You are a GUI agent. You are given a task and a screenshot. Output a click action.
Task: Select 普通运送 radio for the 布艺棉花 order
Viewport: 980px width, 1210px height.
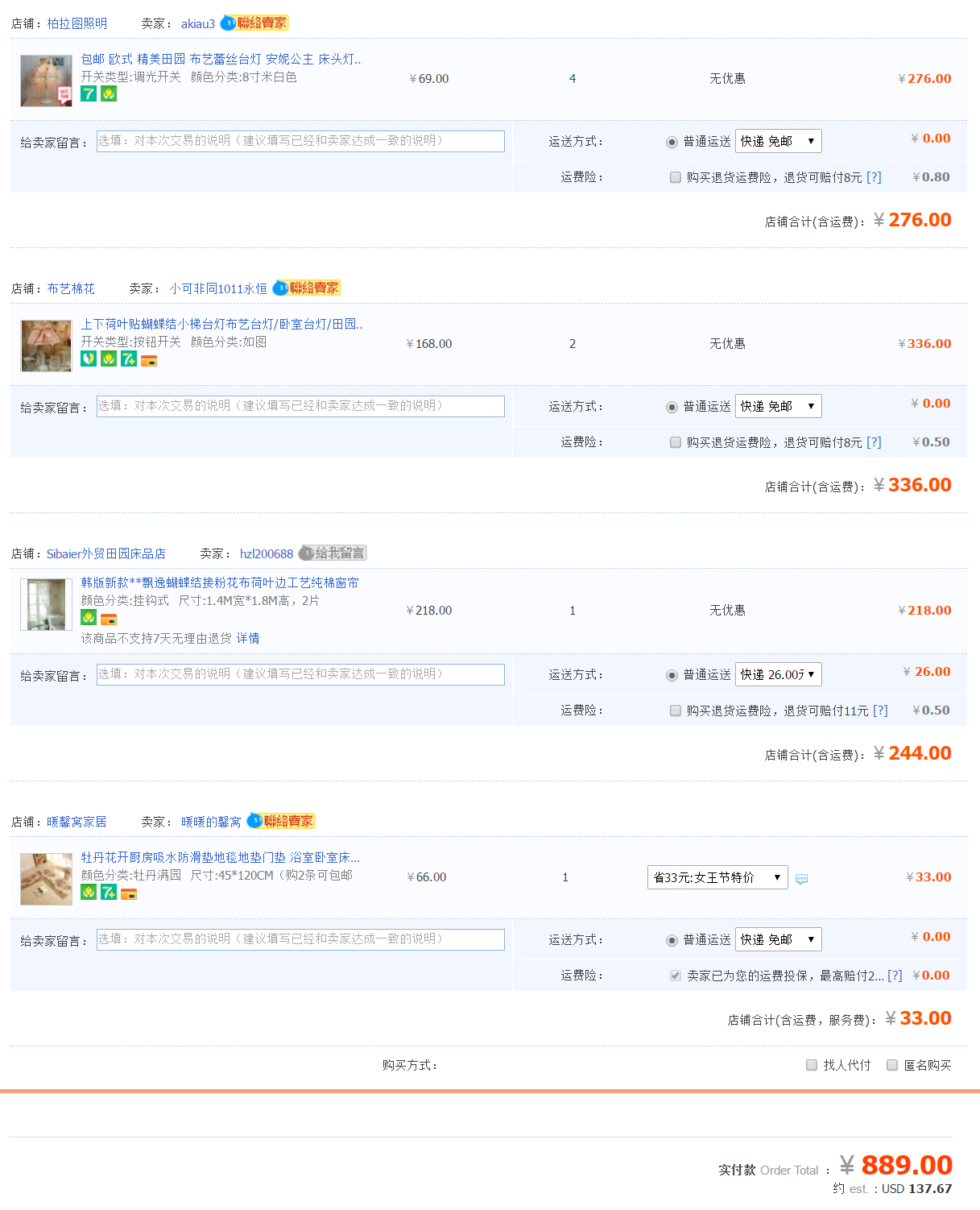672,407
